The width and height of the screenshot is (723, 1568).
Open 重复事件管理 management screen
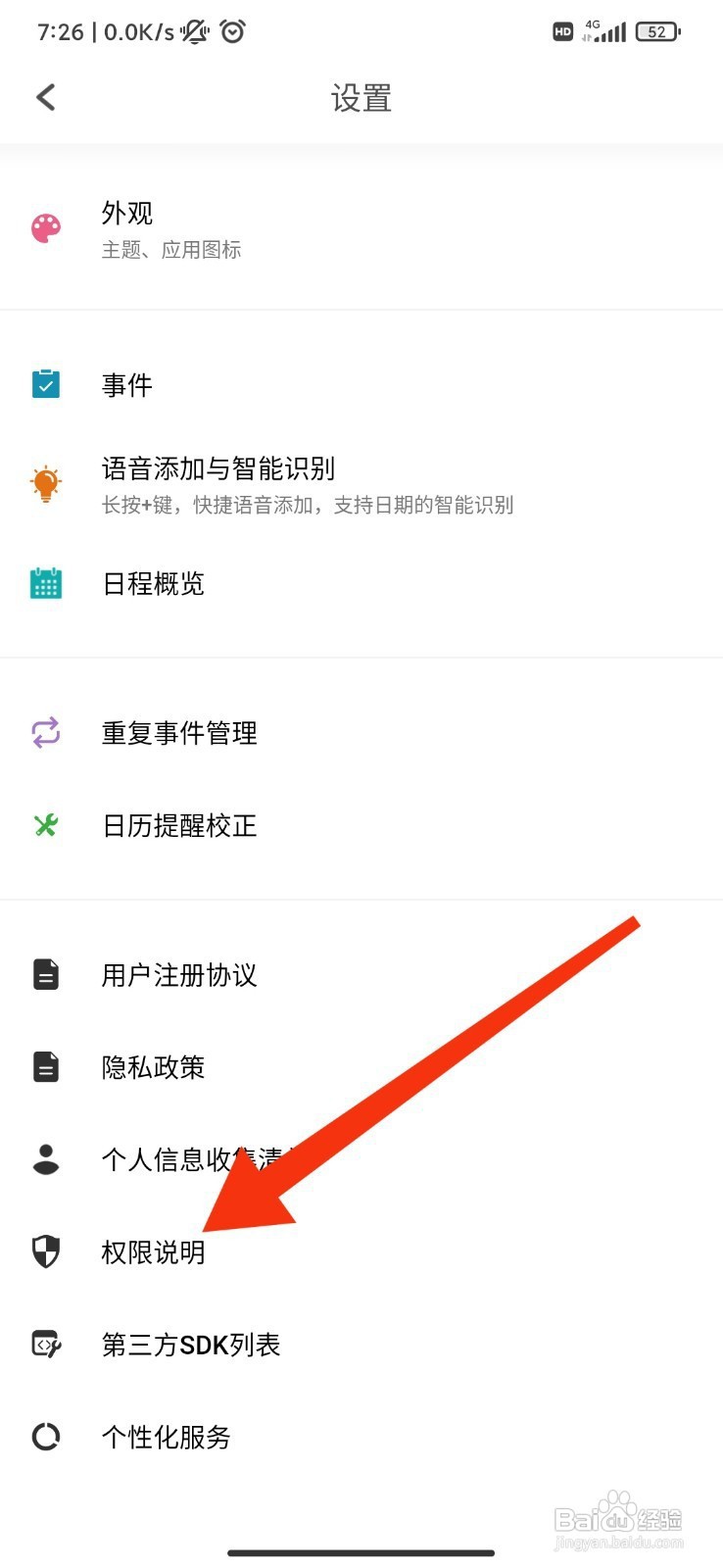tap(179, 732)
